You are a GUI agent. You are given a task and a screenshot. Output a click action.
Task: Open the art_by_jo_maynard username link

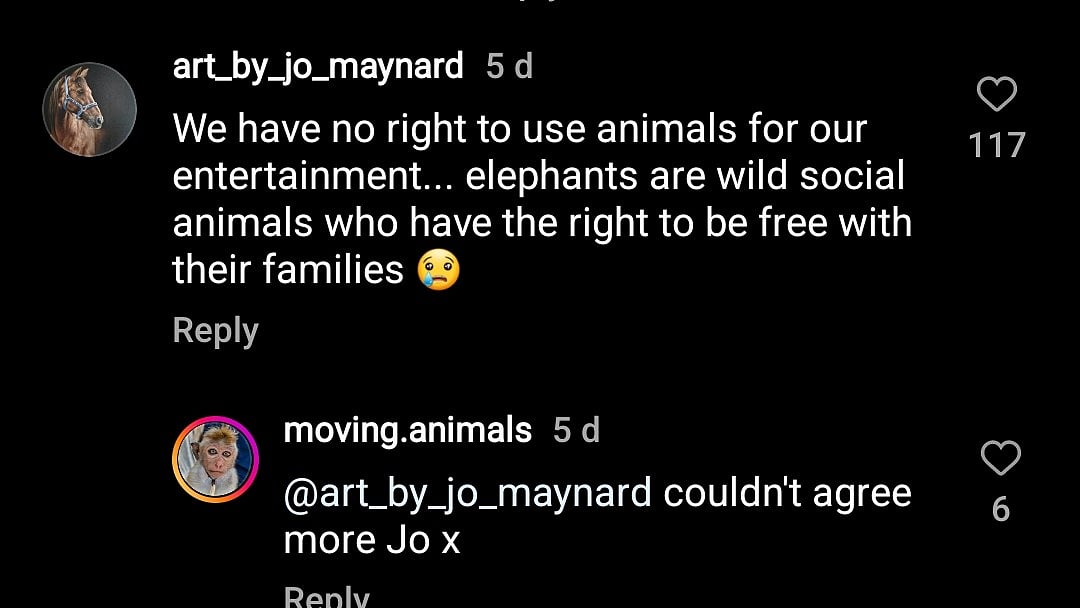point(318,67)
